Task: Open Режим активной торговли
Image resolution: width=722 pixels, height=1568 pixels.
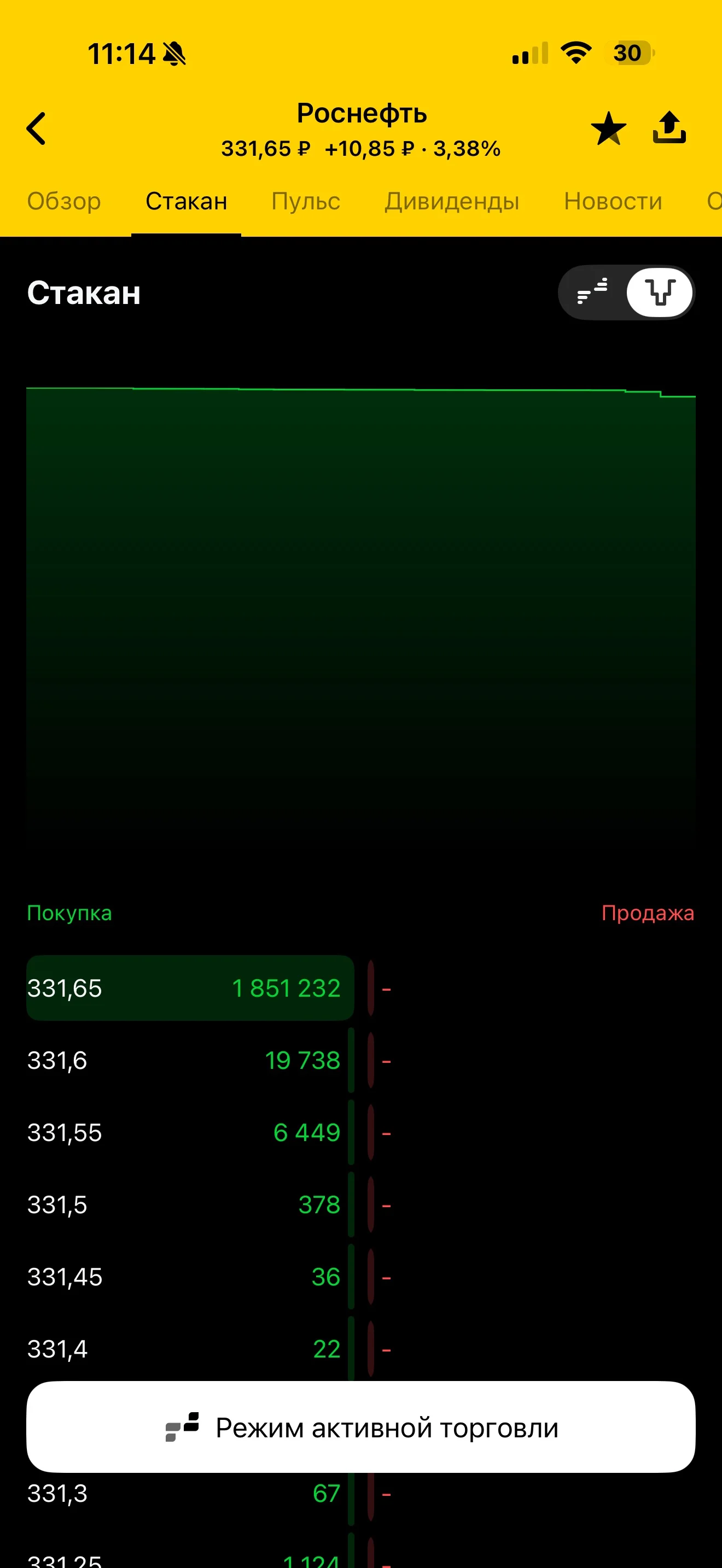Action: click(x=361, y=1427)
